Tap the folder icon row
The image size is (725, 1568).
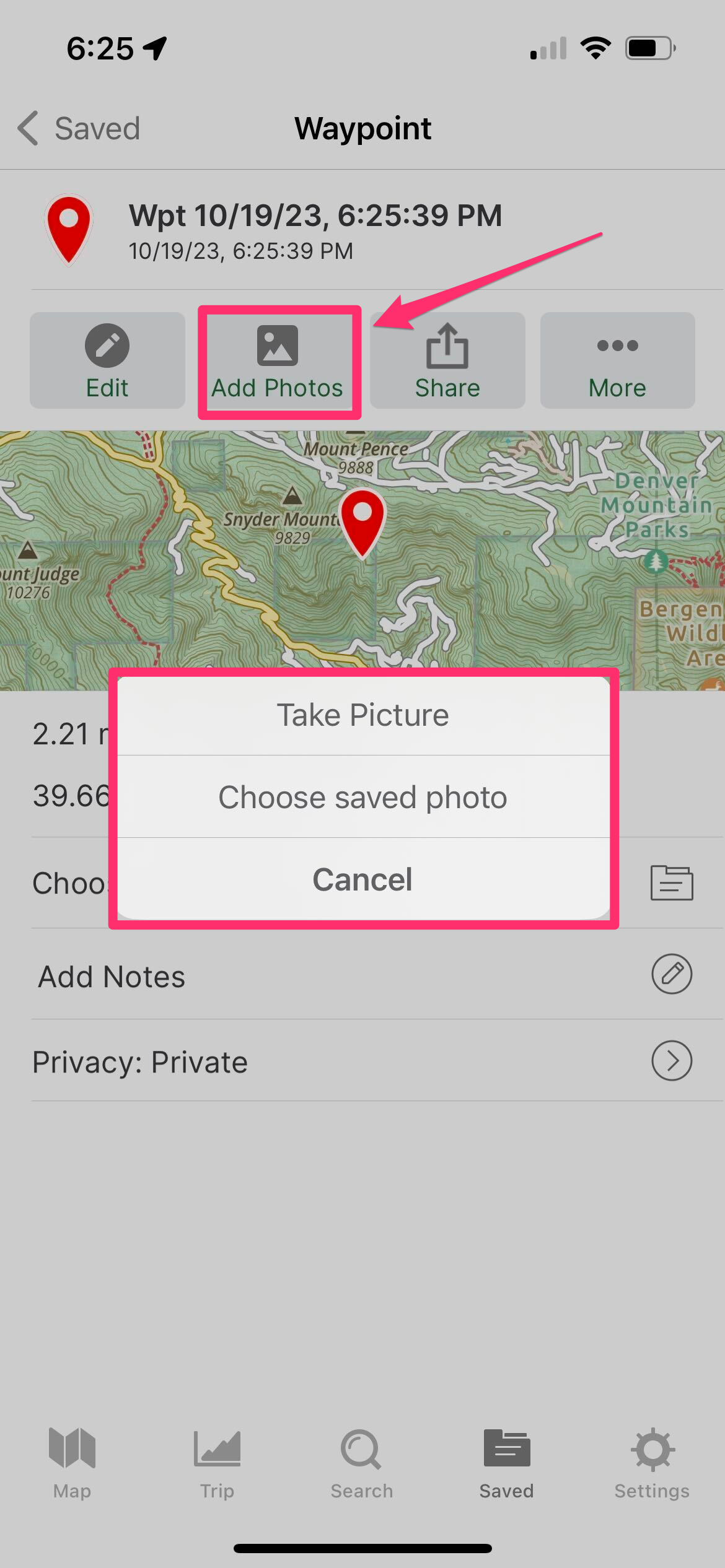[672, 883]
